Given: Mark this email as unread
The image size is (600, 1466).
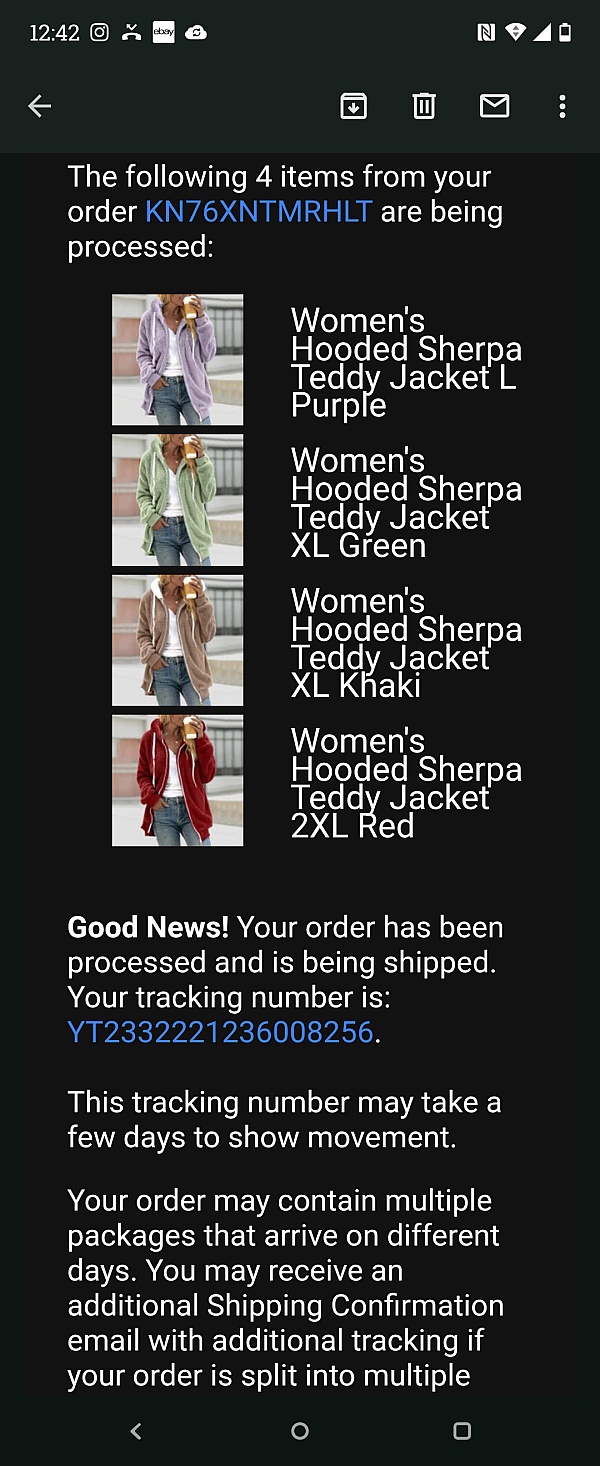Looking at the screenshot, I should tap(494, 106).
